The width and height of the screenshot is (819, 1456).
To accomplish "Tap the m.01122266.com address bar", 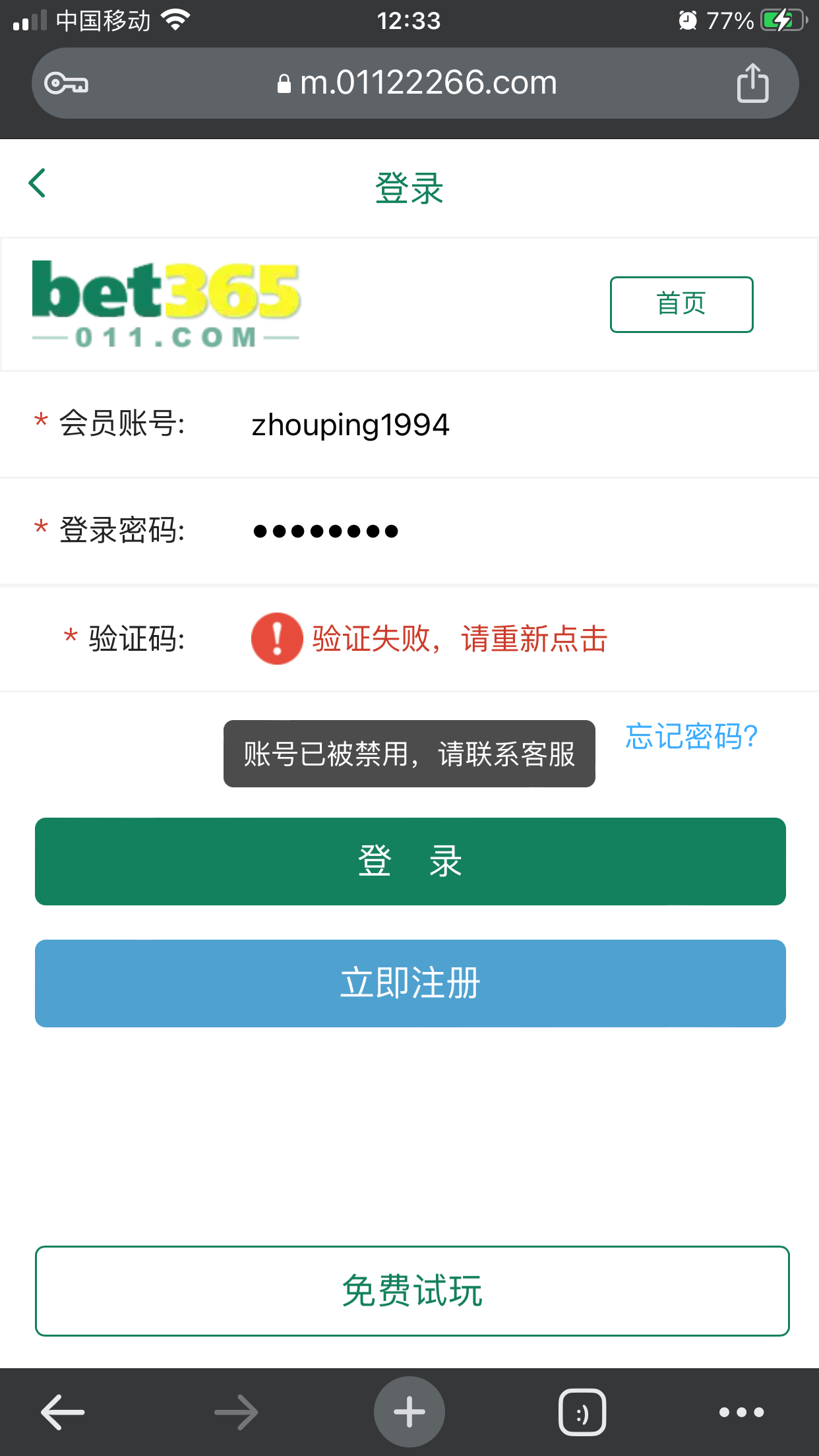I will 417,83.
